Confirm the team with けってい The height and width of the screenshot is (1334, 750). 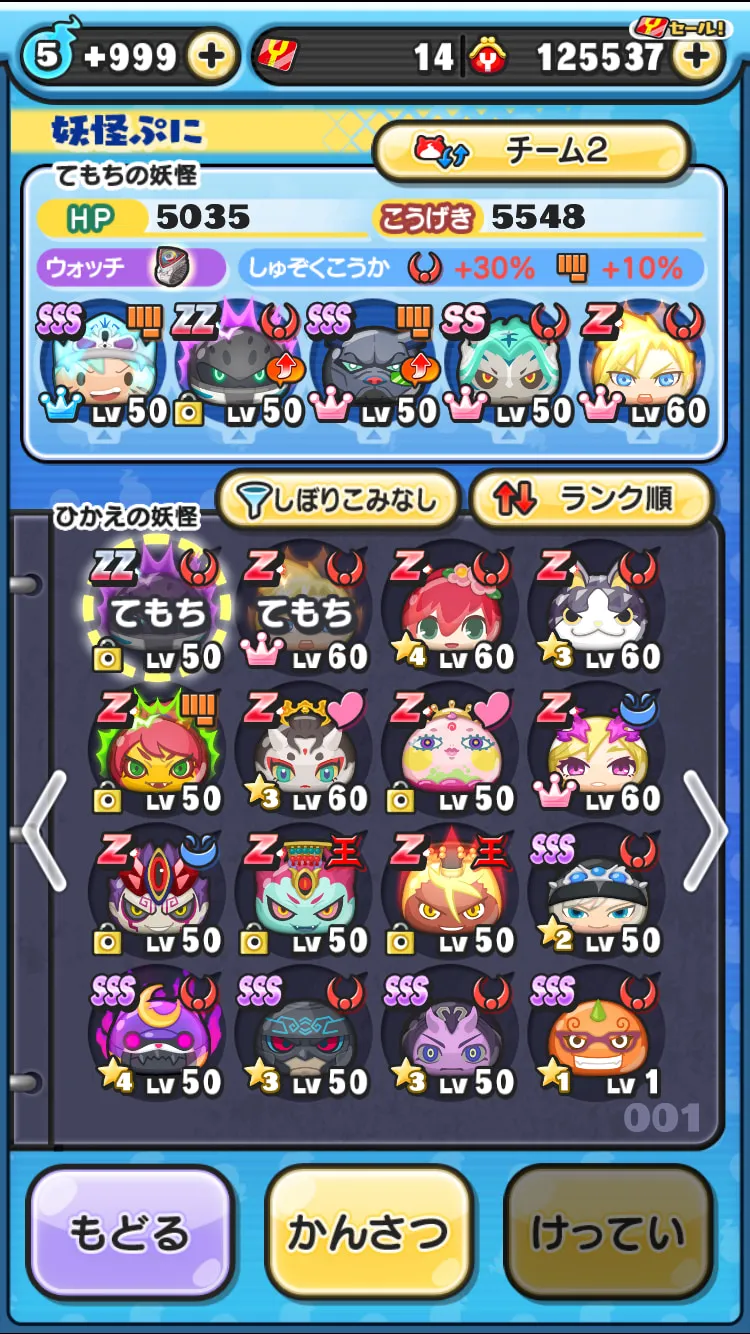608,1233
